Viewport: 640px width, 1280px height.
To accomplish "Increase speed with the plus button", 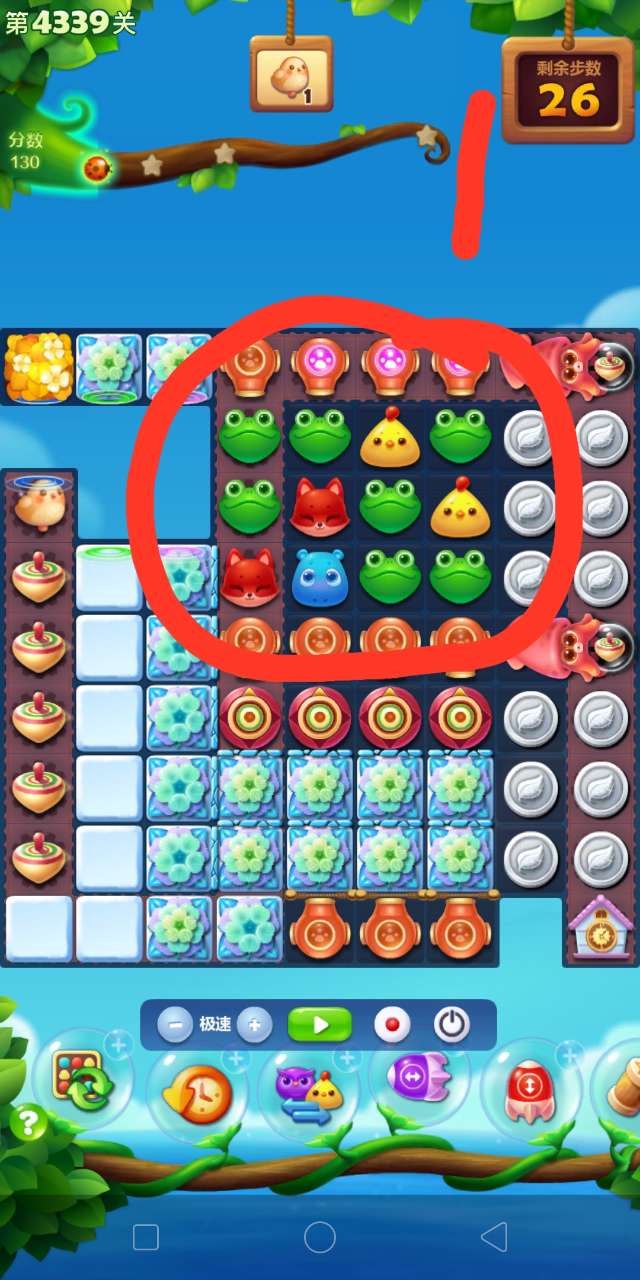I will (254, 1025).
